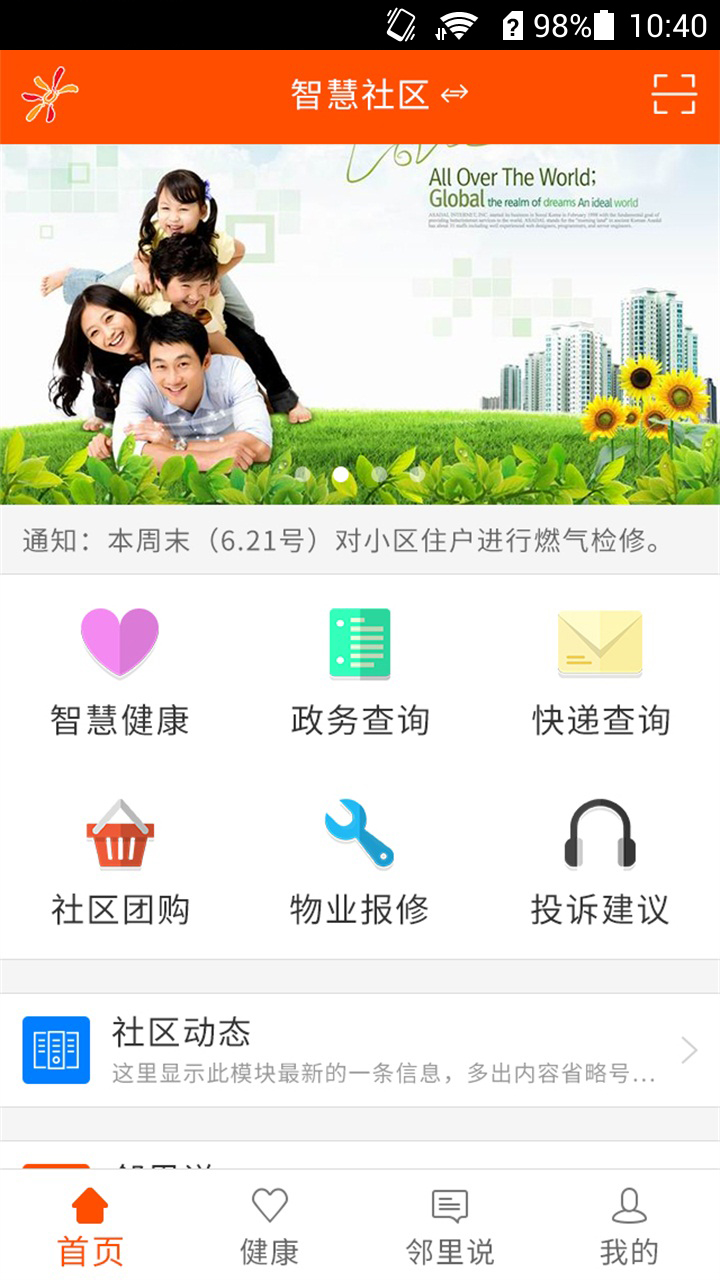
Task: Request 物业报修 property repair
Action: 360,861
